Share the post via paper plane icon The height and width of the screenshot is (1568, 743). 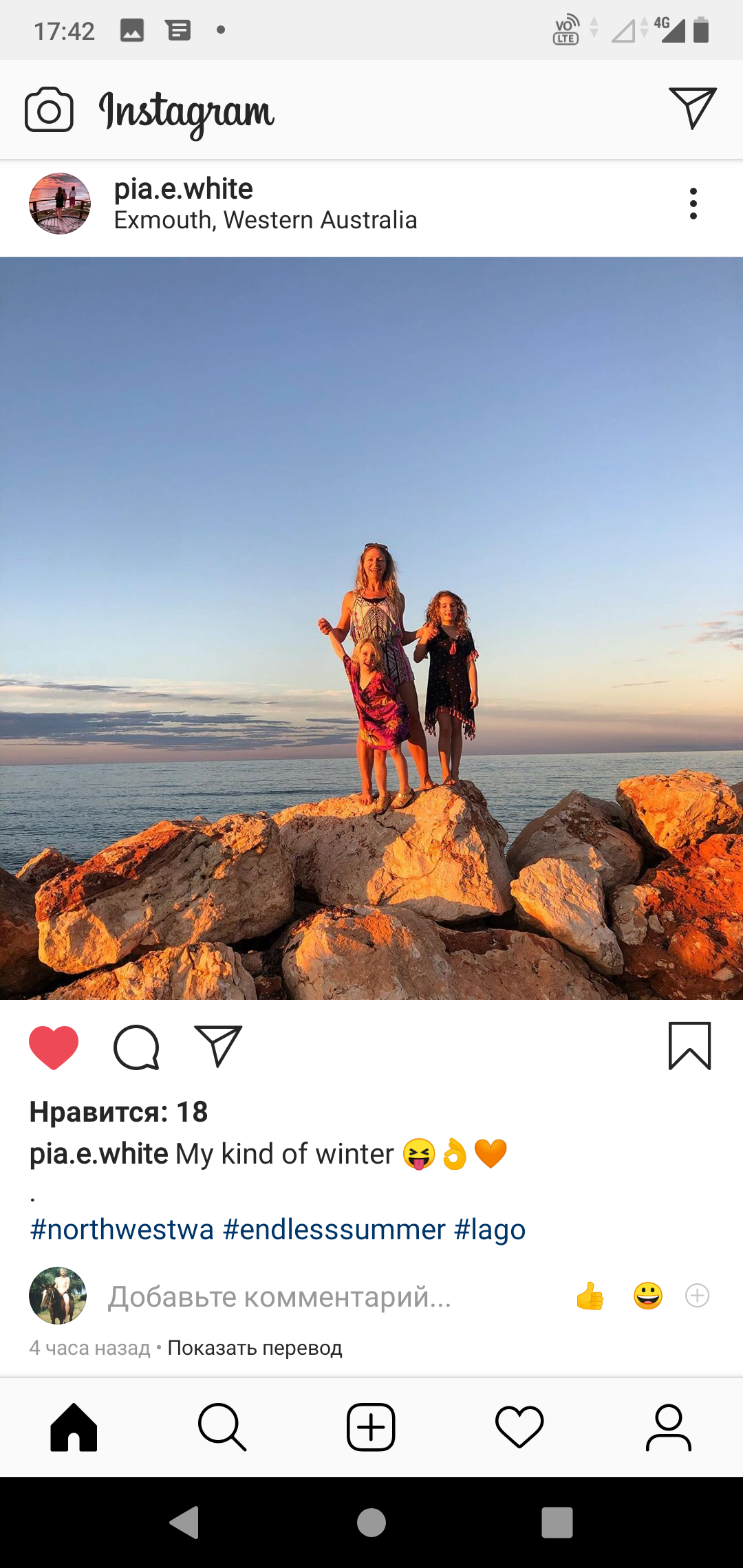(218, 1046)
